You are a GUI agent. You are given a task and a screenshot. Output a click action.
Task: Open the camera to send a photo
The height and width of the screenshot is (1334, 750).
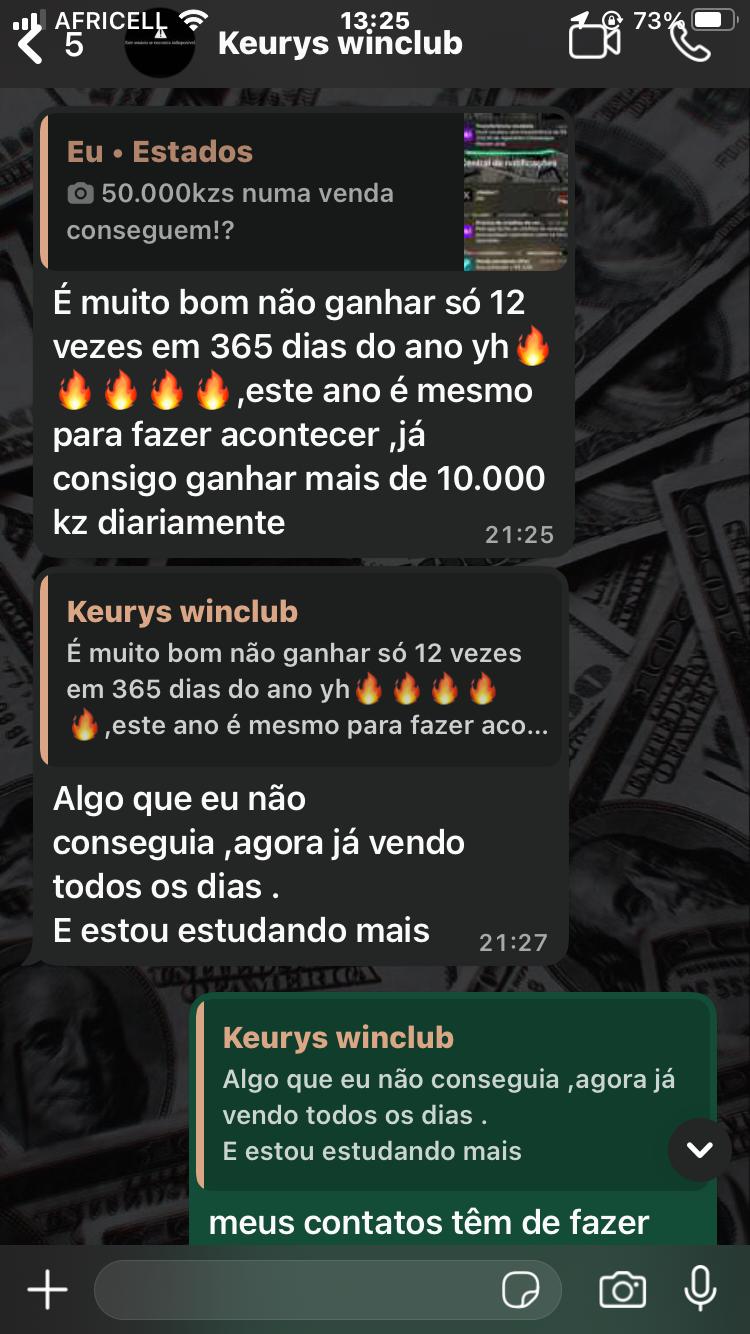pos(622,1290)
